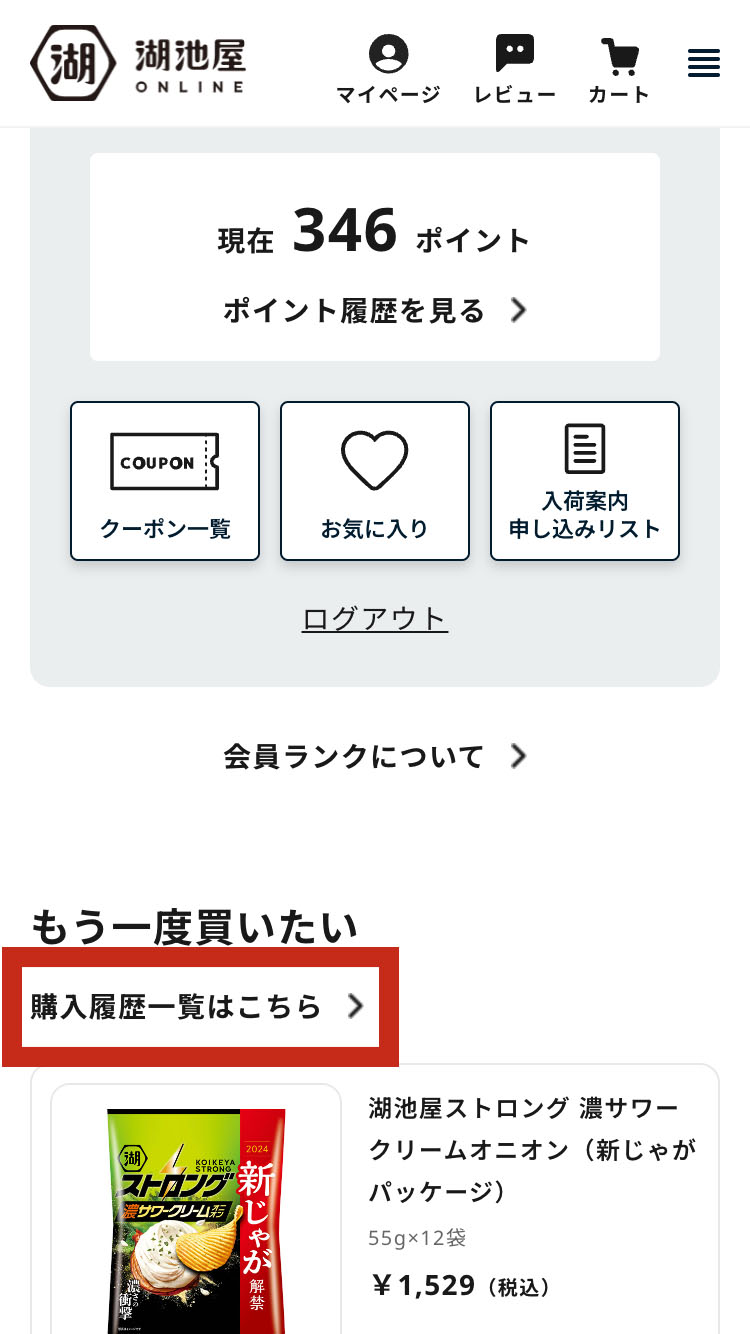Expand 会員ランクについて with its arrow

pos(517,757)
